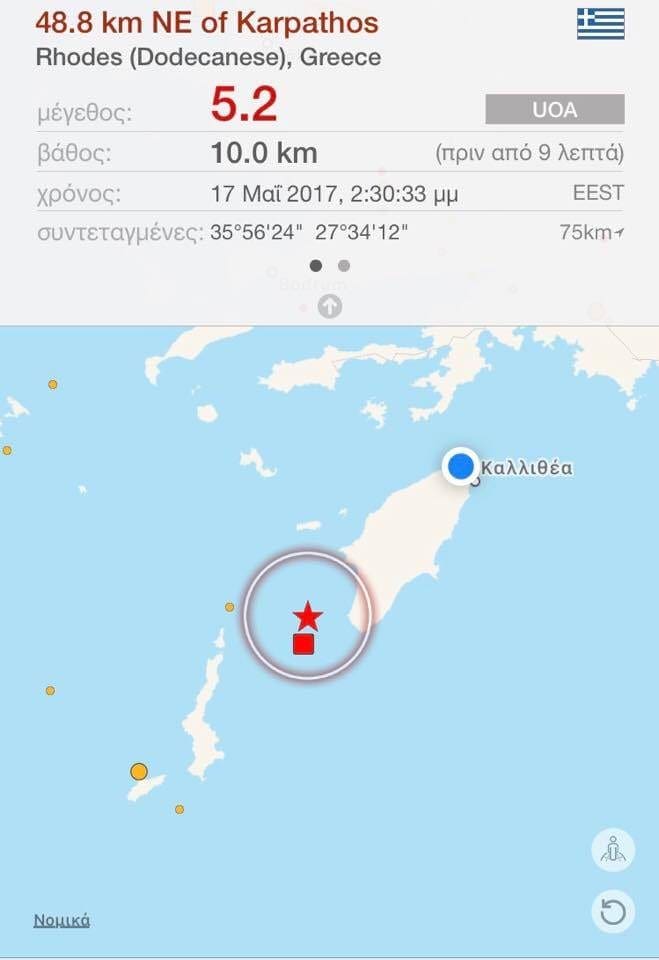The image size is (659, 960).
Task: Tap the UOA source badge
Action: (555, 109)
